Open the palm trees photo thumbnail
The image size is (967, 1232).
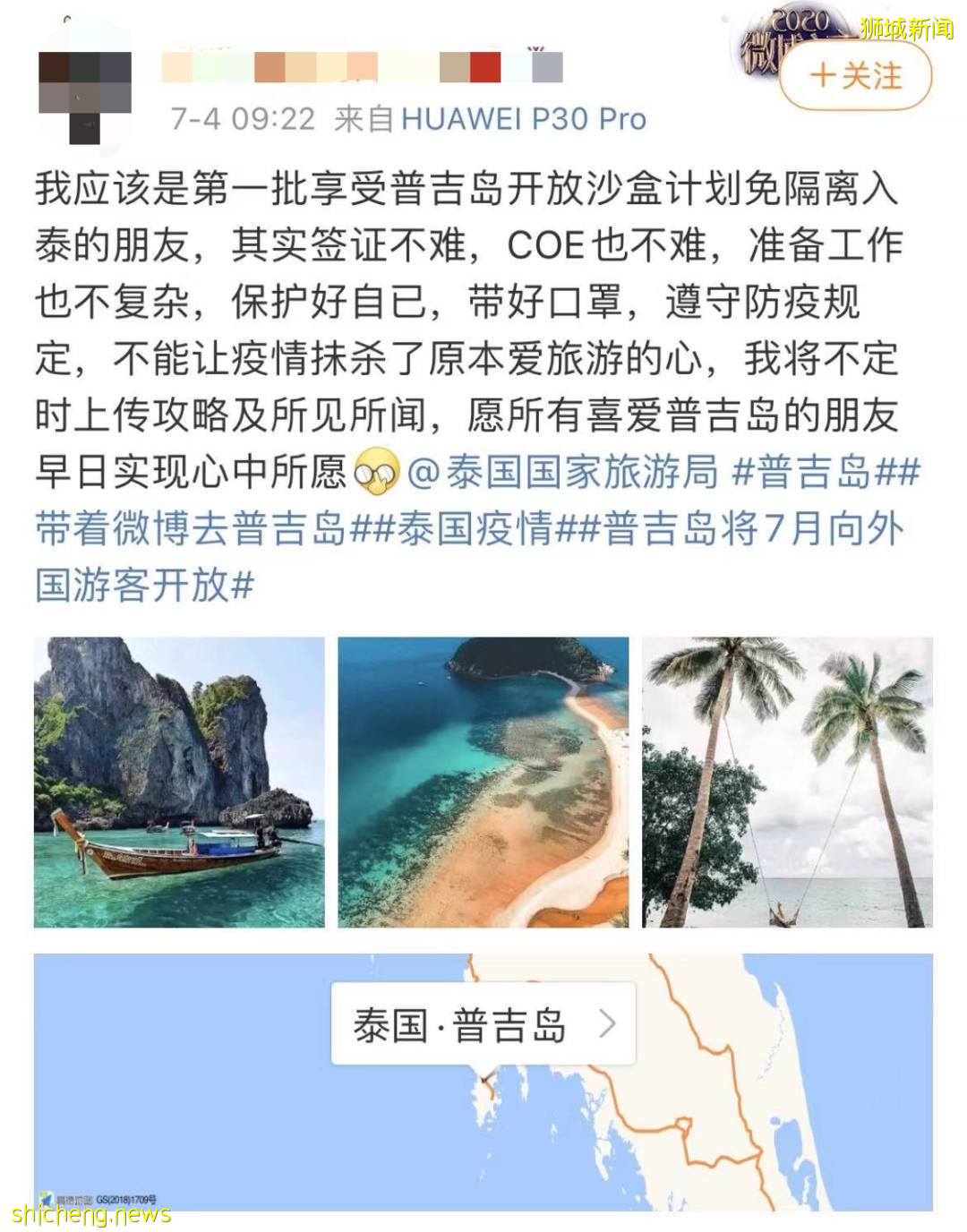click(788, 779)
